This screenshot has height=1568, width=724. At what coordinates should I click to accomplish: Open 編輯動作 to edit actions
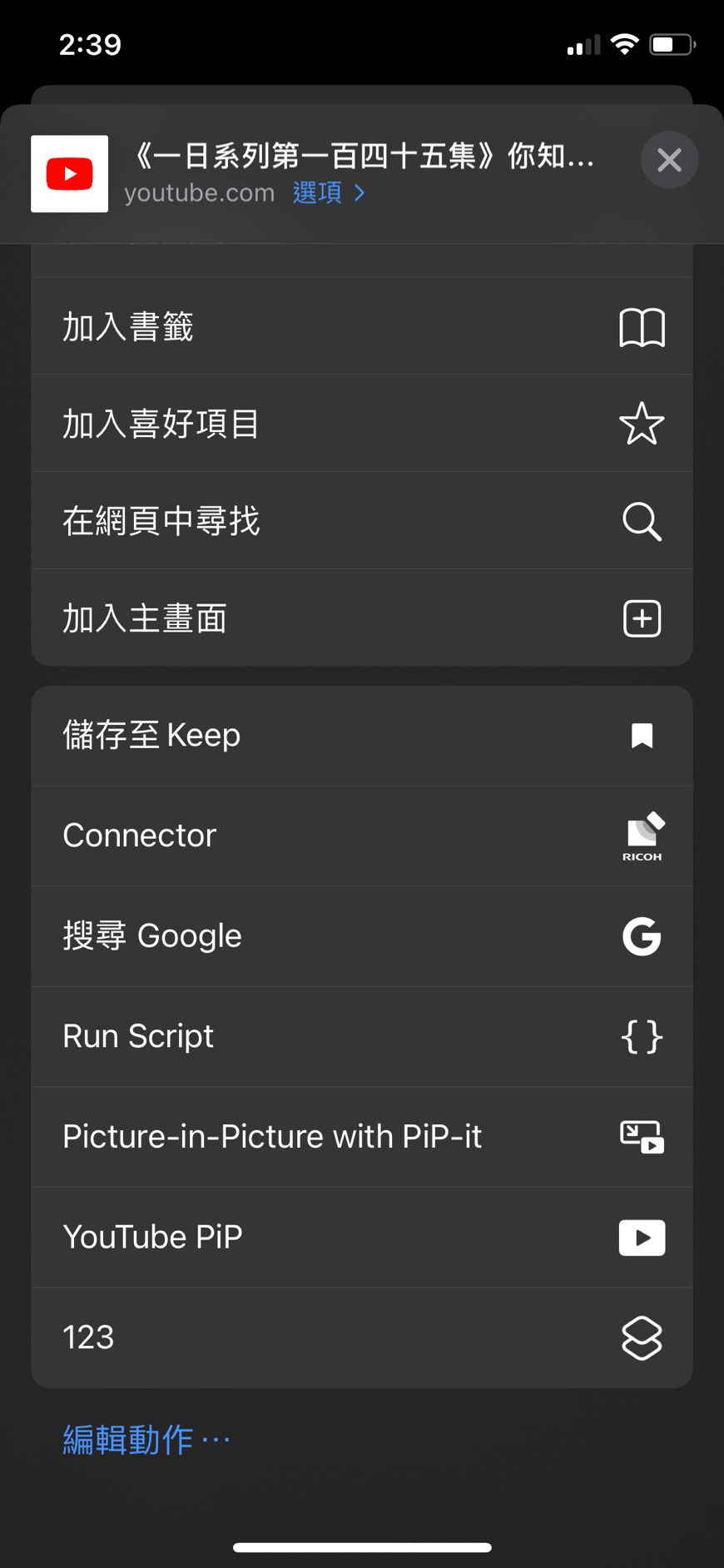(146, 1440)
